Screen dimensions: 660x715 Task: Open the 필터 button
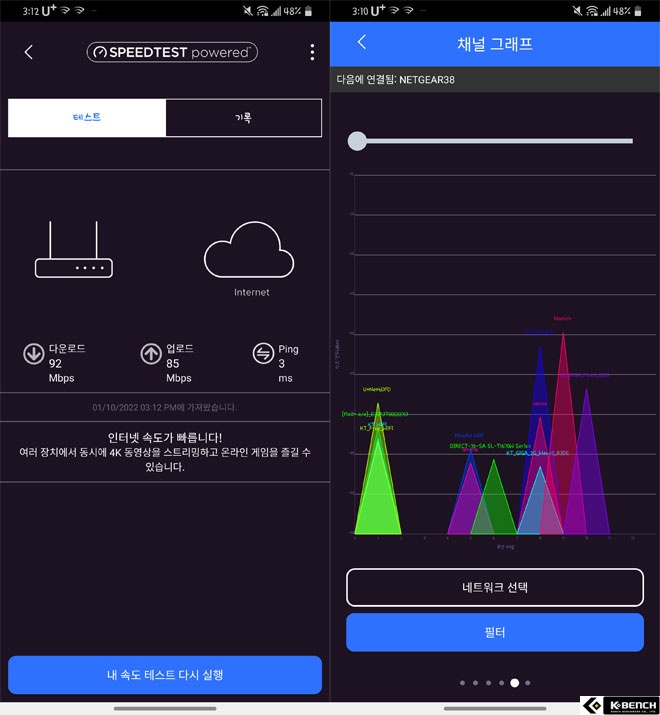point(495,633)
